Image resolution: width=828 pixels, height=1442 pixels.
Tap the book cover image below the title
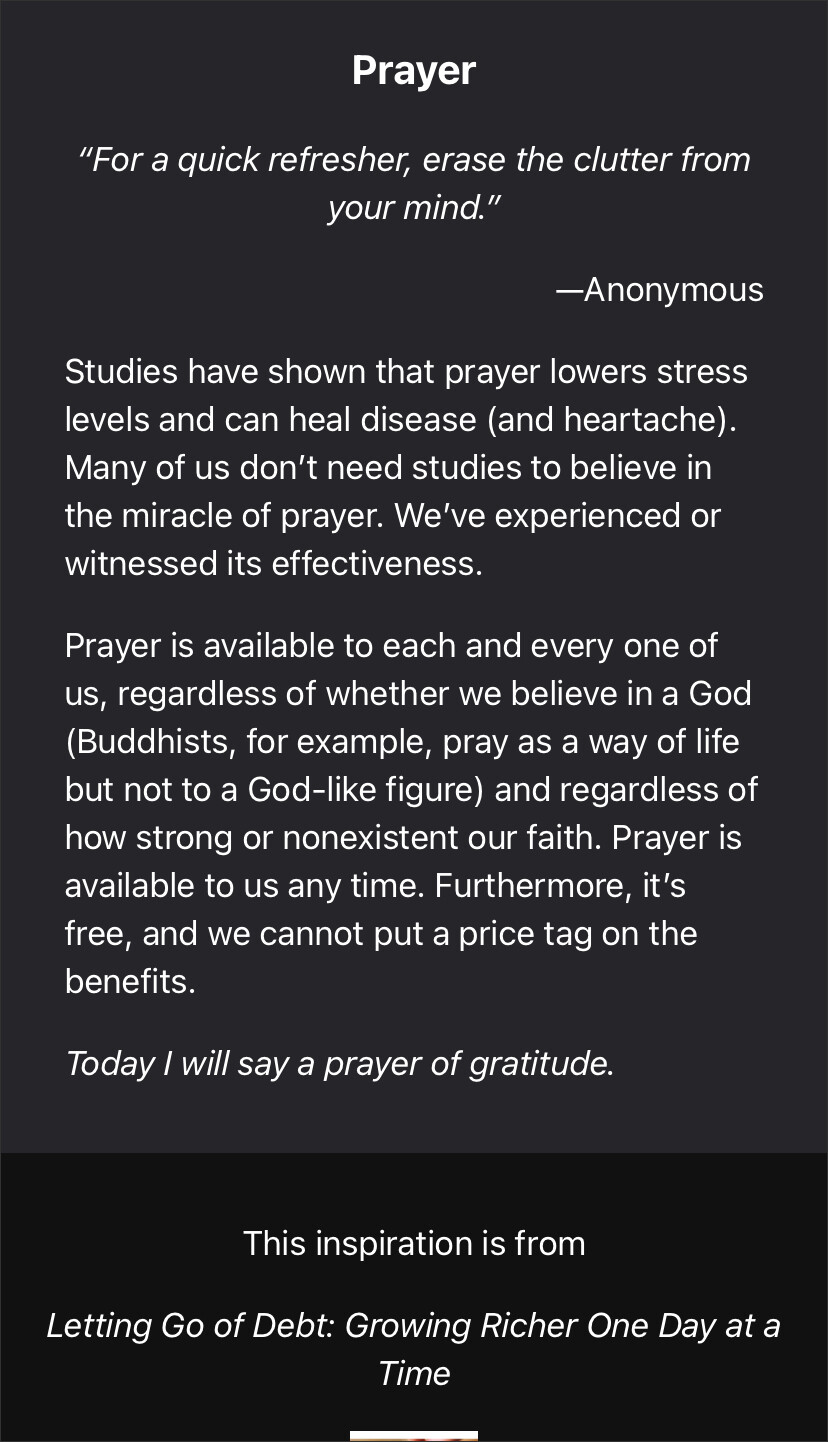(x=414, y=1437)
